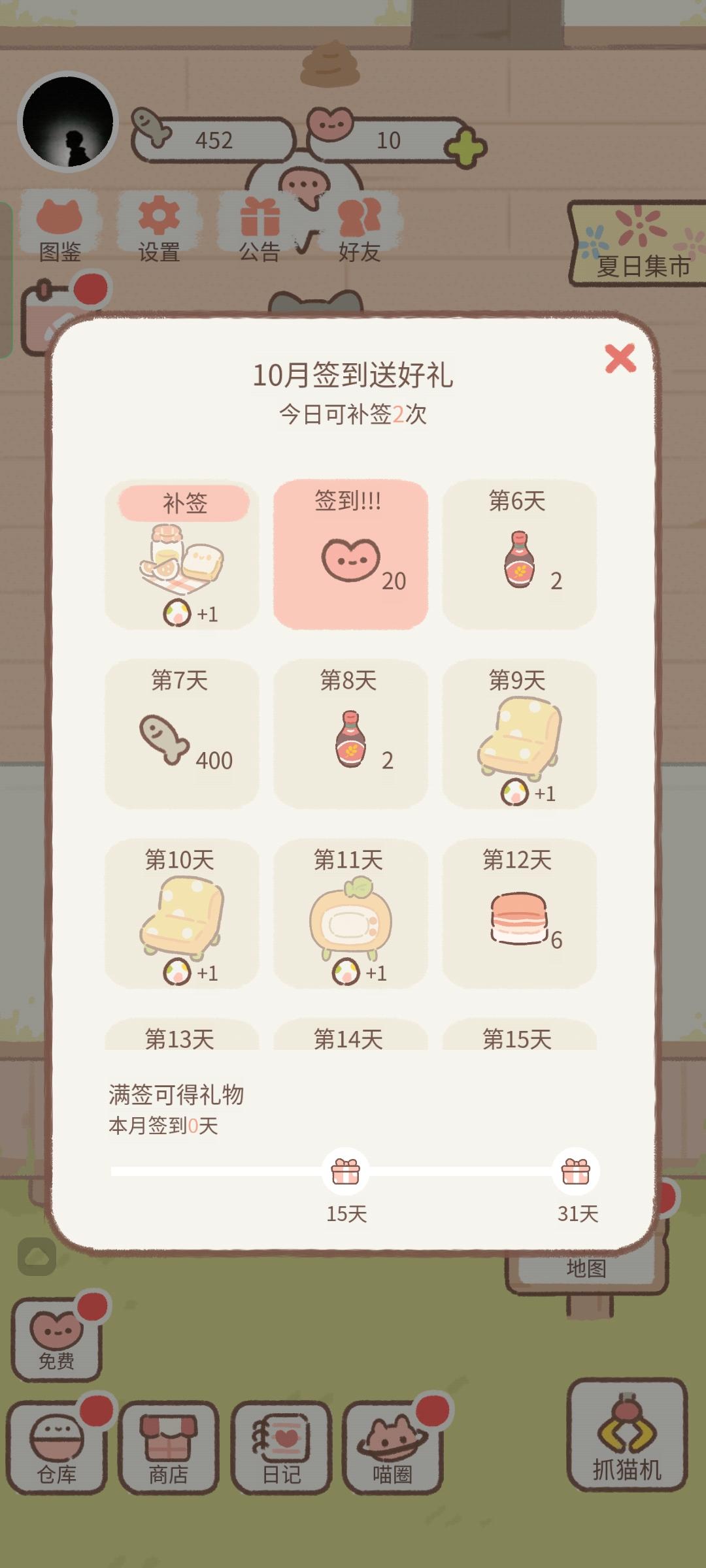View the 公告 announcements

261,225
